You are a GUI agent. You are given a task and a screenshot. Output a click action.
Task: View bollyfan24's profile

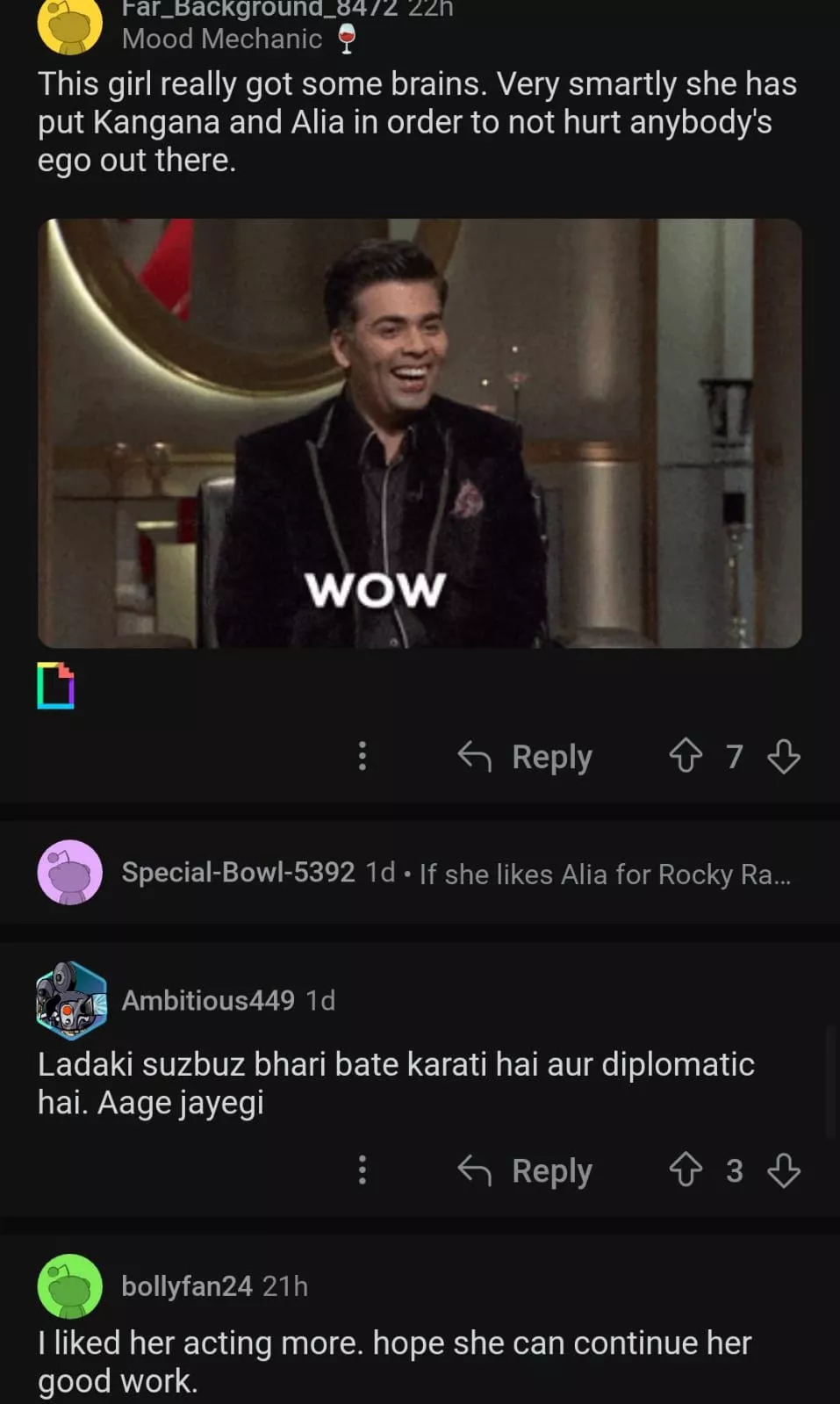click(186, 1286)
